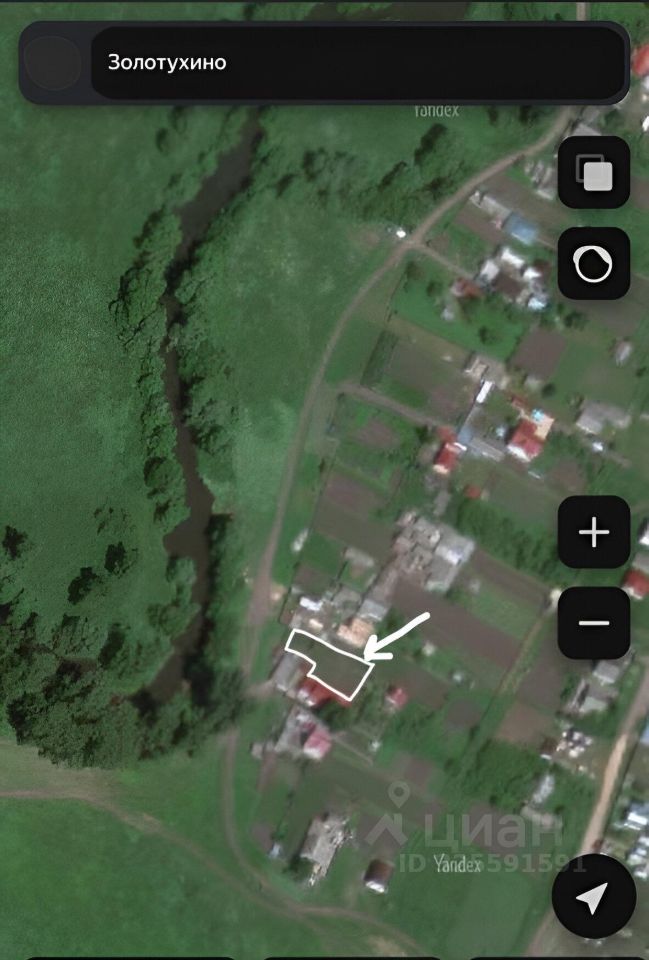Zoom out with the minus button

[594, 623]
